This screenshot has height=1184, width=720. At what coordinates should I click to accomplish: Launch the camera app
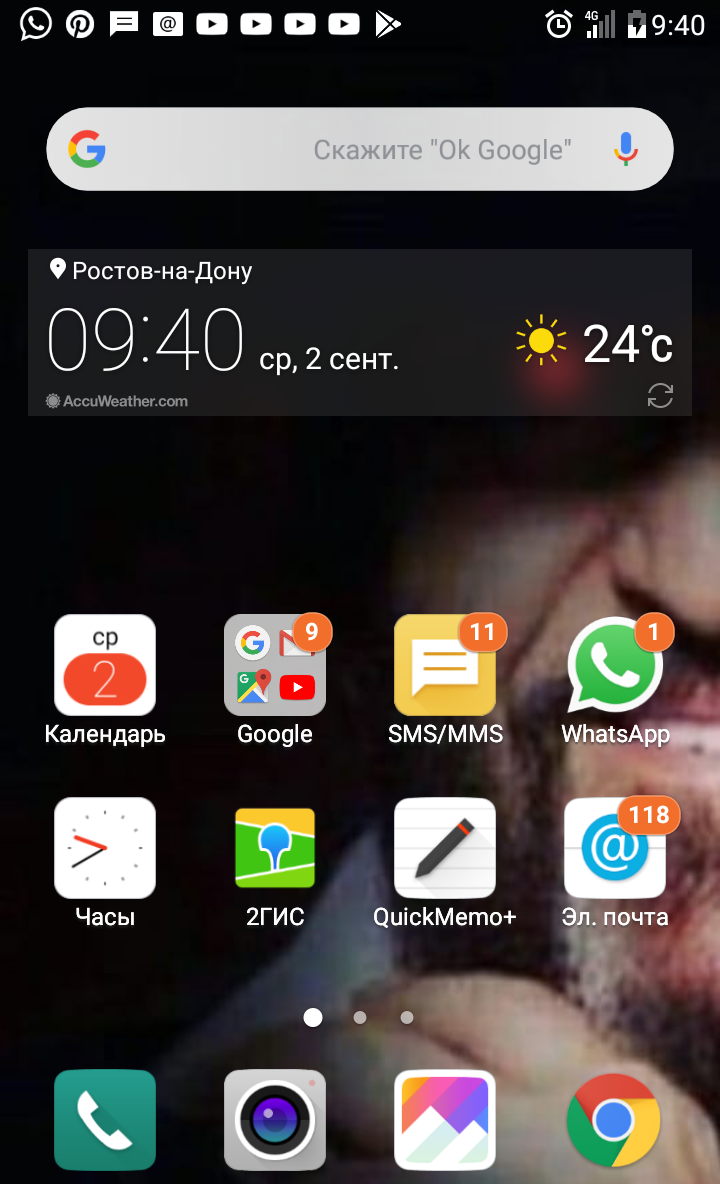[x=275, y=1121]
